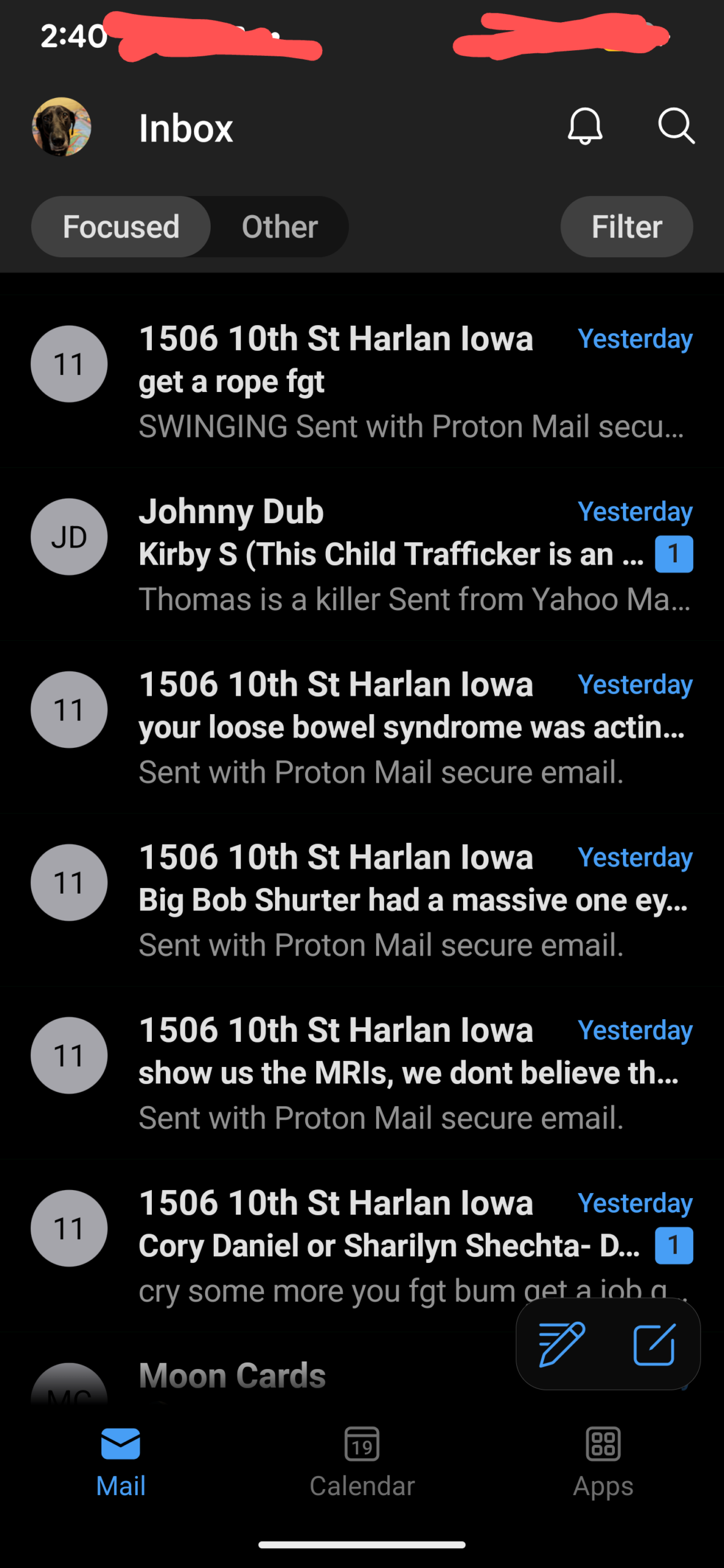Select the Focused inbox tab
Image resolution: width=724 pixels, height=1568 pixels.
tap(121, 227)
